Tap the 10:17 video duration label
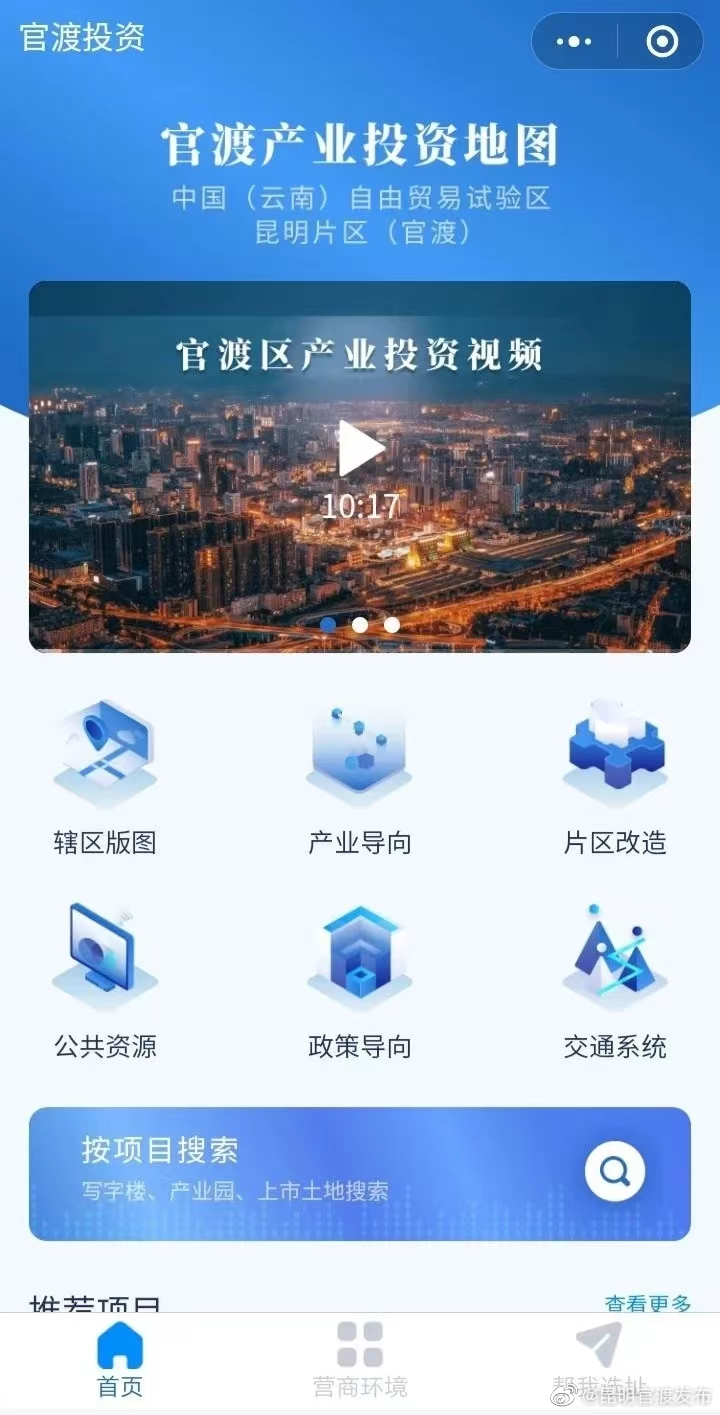Viewport: 720px width, 1415px height. [363, 506]
